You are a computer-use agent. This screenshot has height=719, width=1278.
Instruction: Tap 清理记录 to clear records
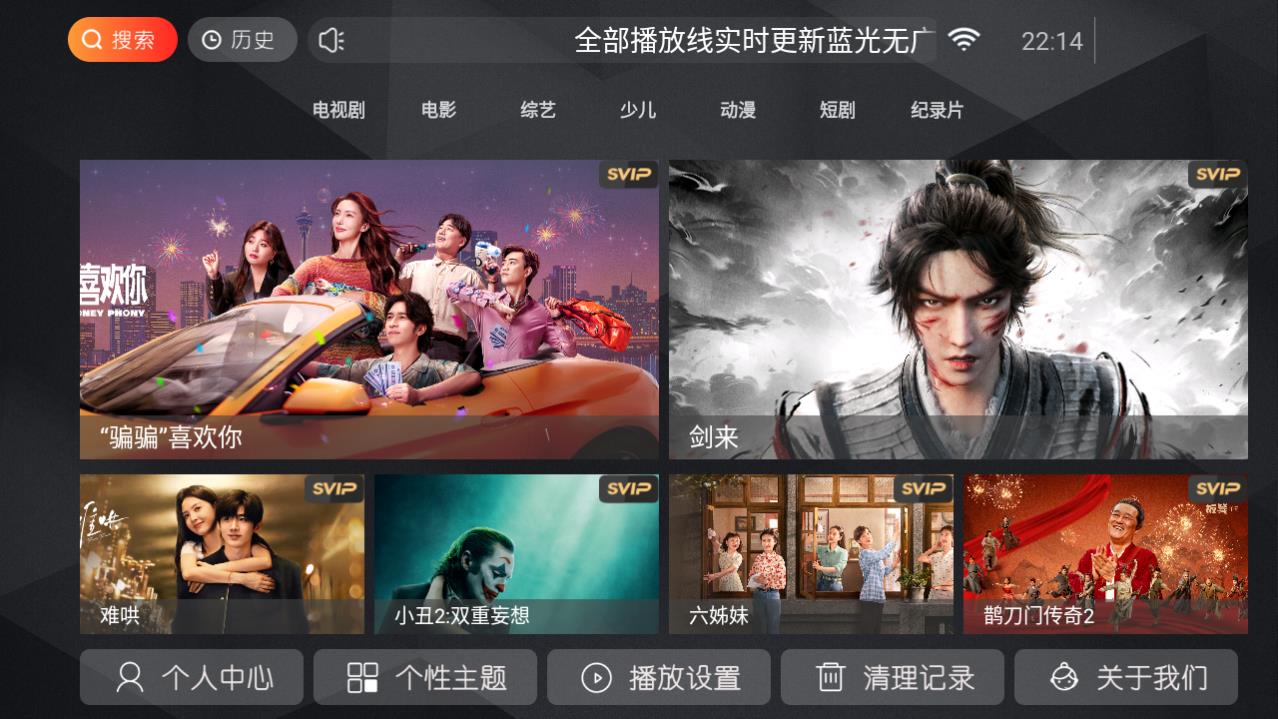point(892,677)
